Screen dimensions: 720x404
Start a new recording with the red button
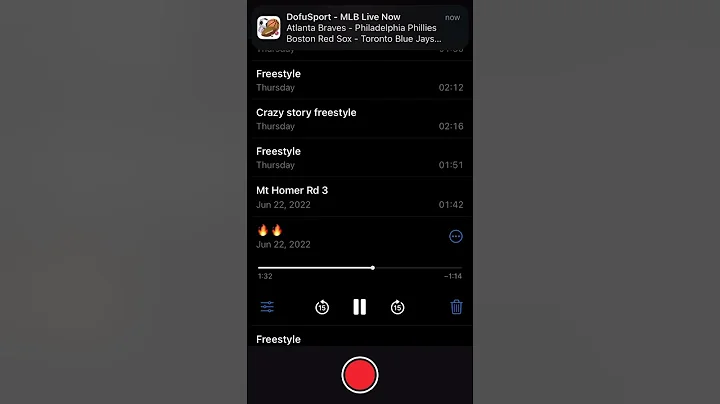[x=360, y=375]
